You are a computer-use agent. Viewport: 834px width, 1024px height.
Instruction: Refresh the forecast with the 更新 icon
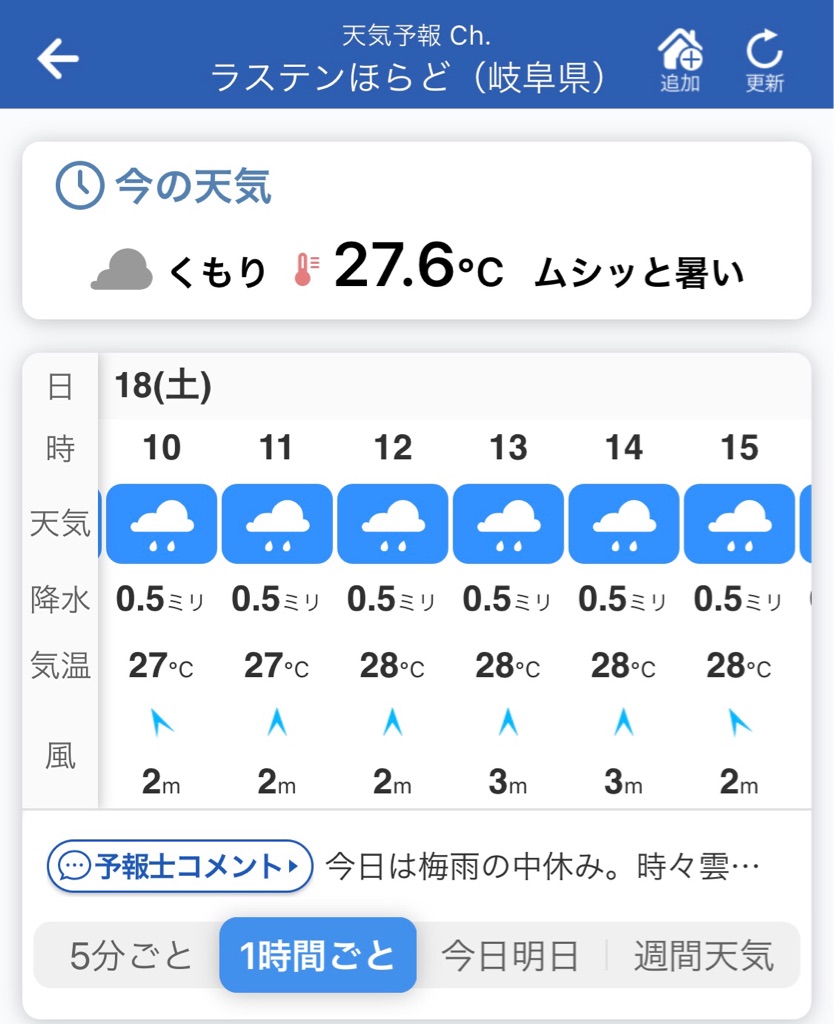[x=764, y=60]
